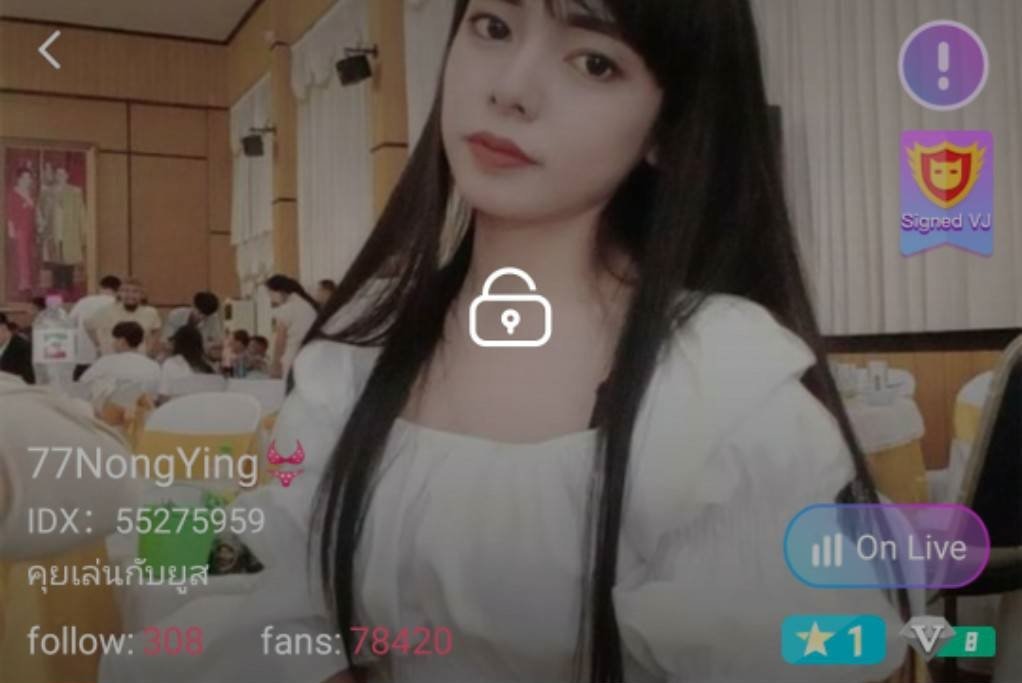Viewport: 1022px width, 683px height.
Task: Go back using the top arrow
Action: pyautogui.click(x=49, y=50)
